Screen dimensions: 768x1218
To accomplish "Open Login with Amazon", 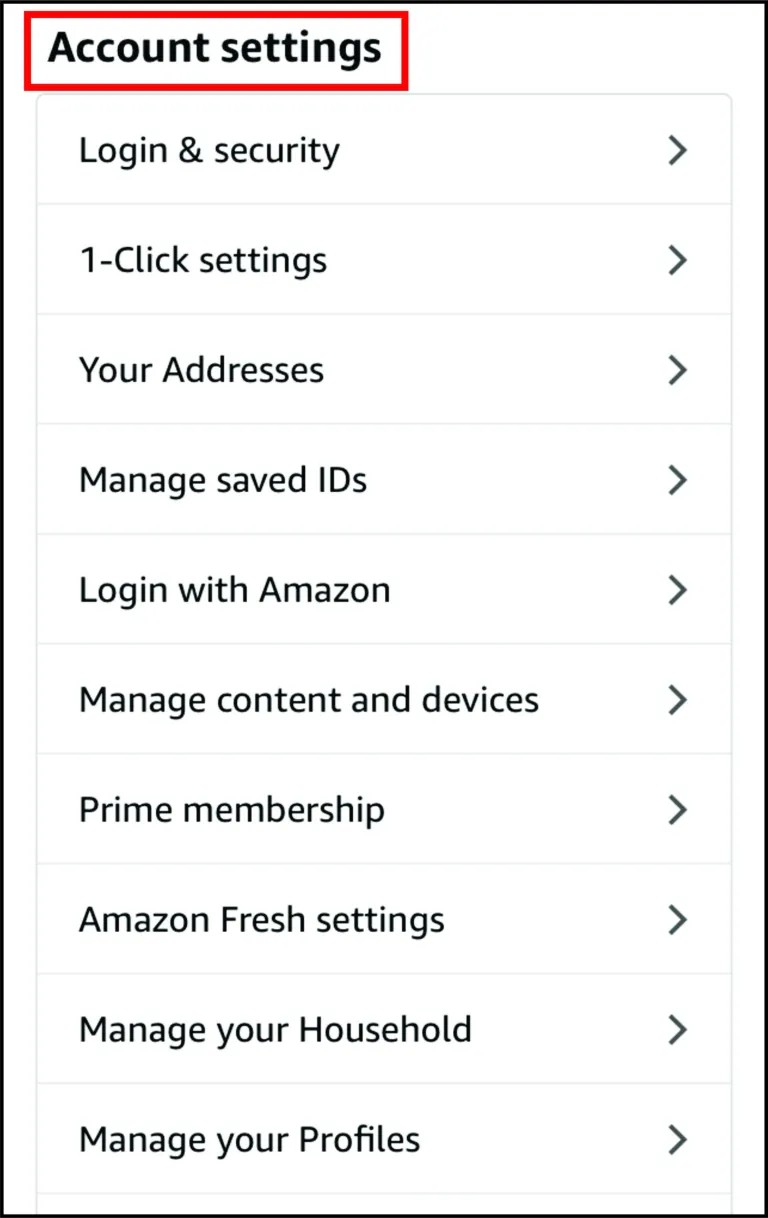I will [x=383, y=590].
